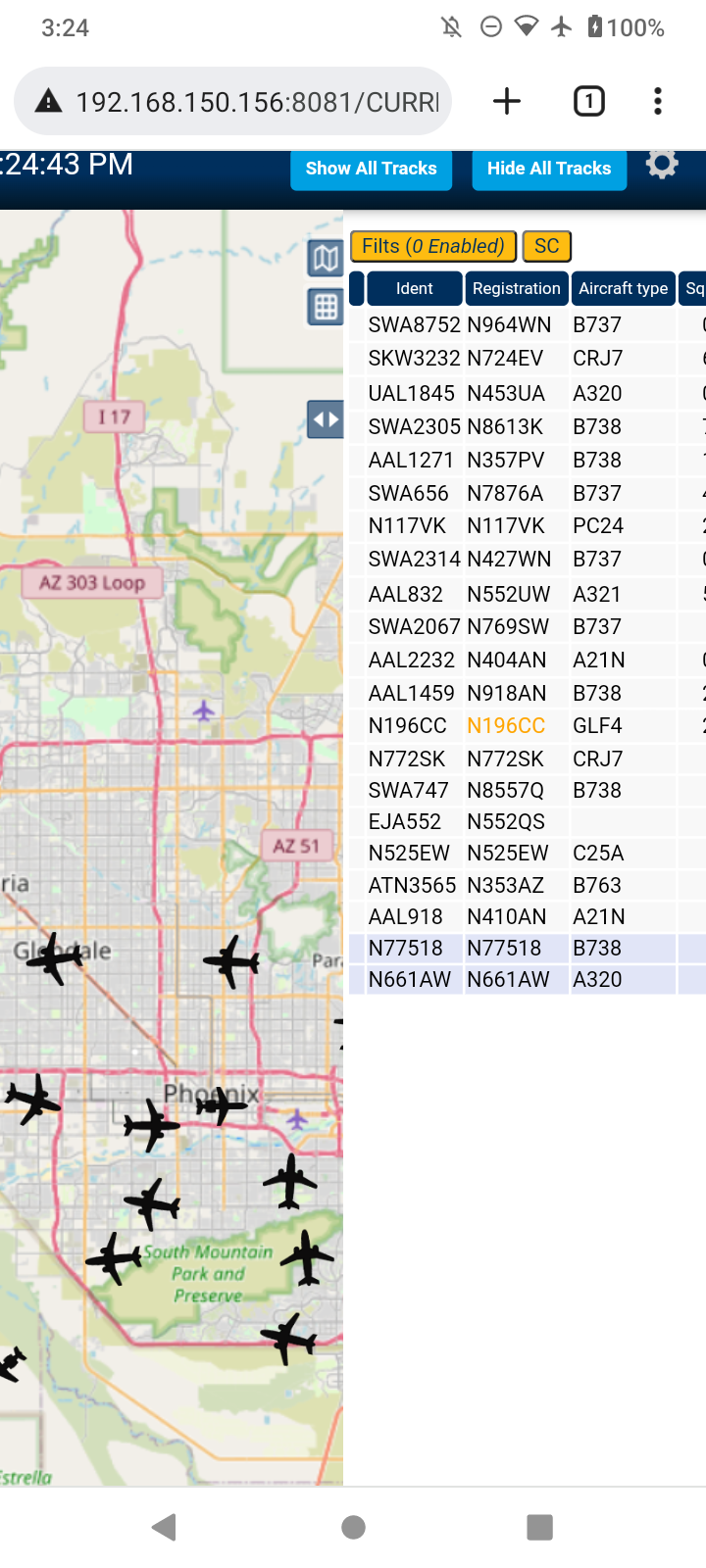
Task: Open the browser overflow menu
Action: 658,101
